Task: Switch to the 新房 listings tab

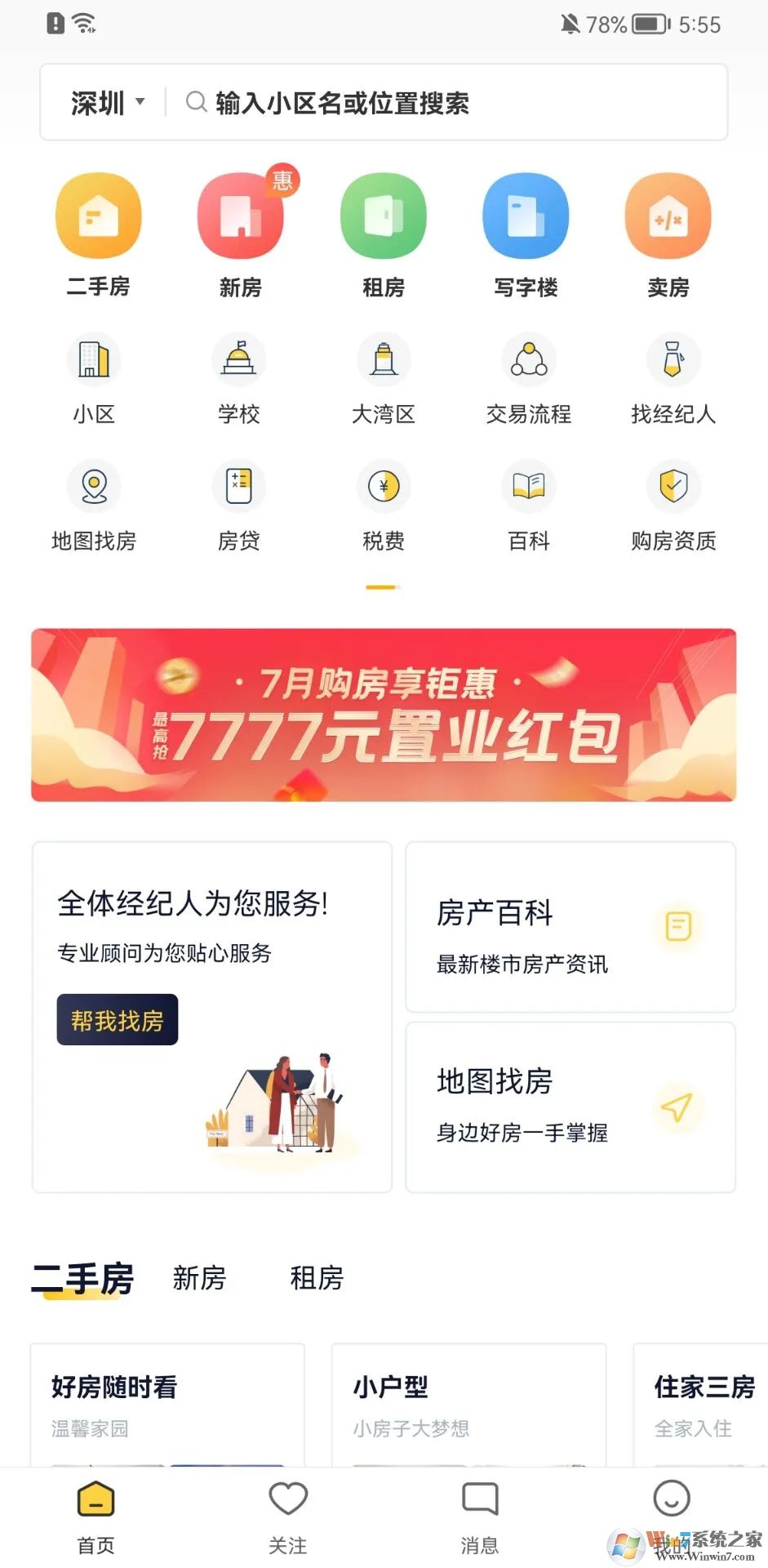Action: tap(200, 1278)
